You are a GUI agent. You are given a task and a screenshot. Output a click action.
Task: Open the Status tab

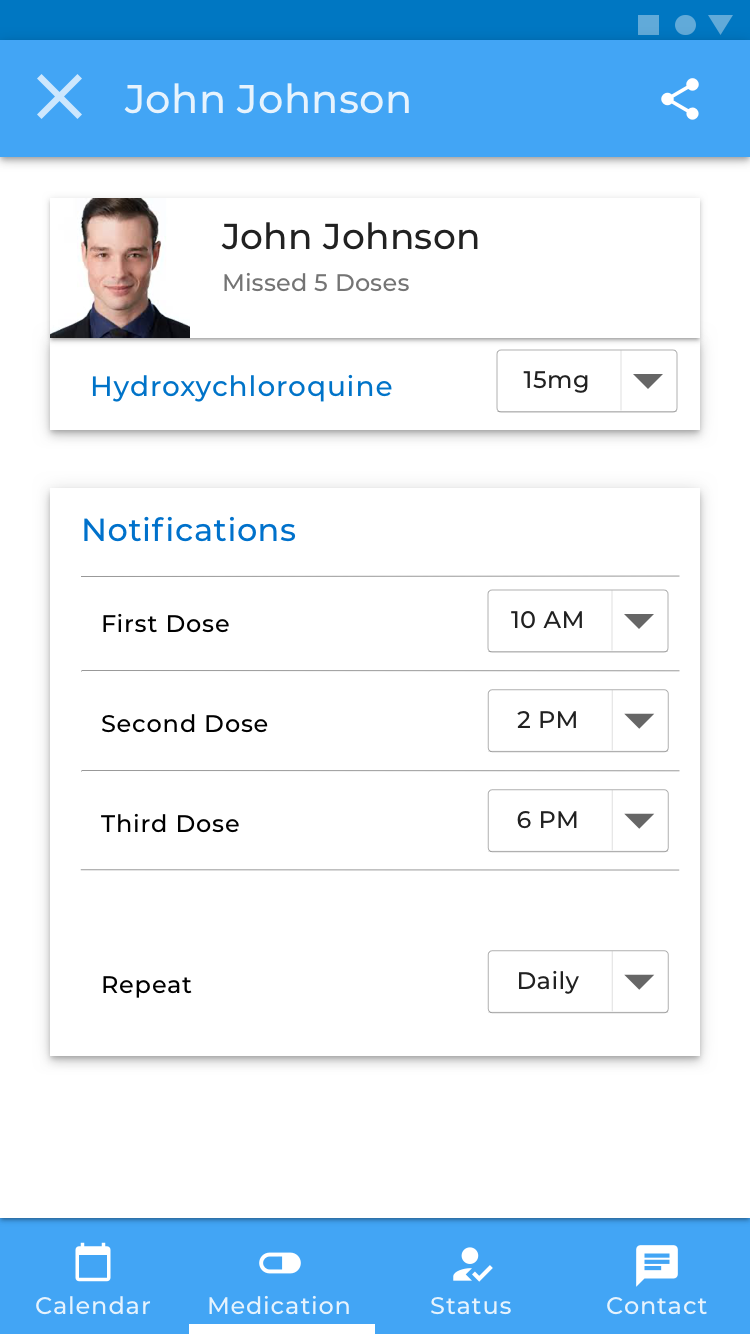[x=470, y=1279]
